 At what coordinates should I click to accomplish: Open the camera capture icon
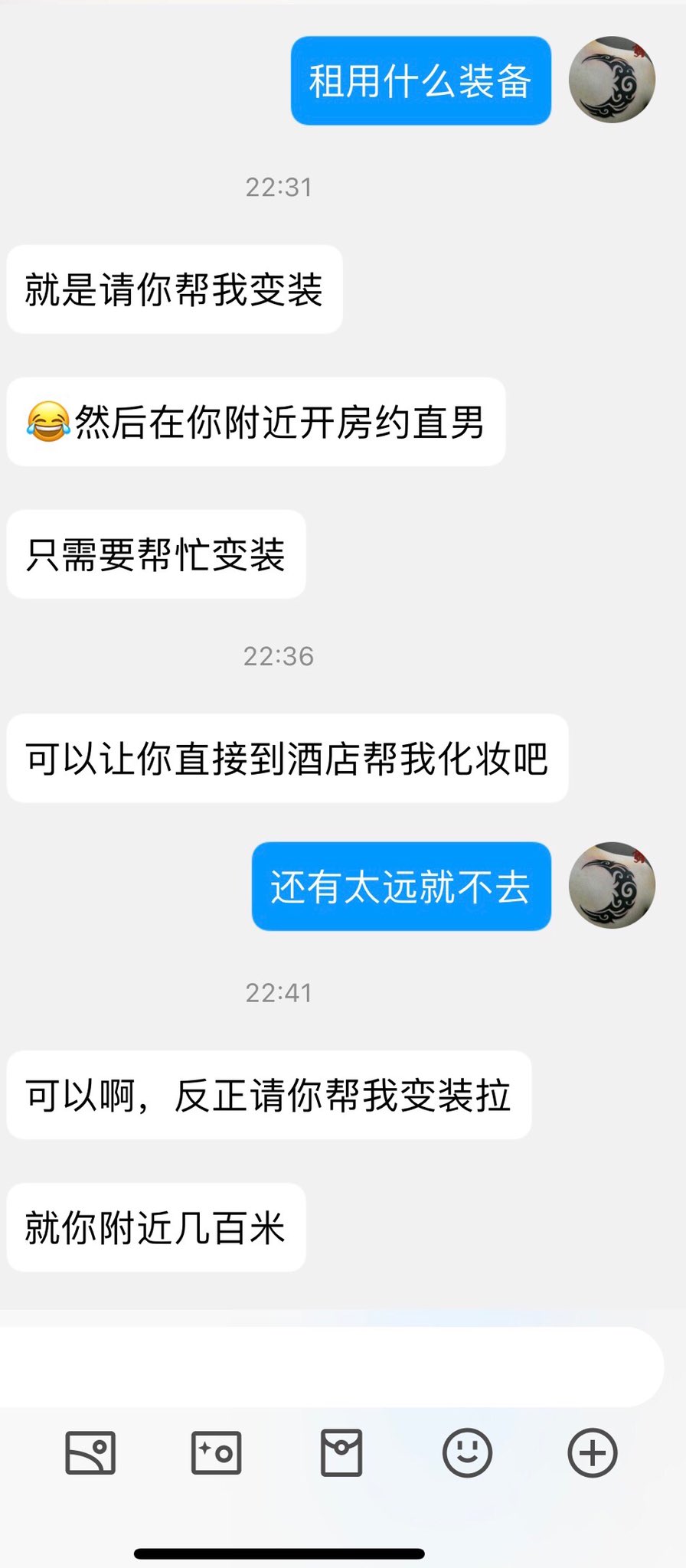coord(216,1452)
